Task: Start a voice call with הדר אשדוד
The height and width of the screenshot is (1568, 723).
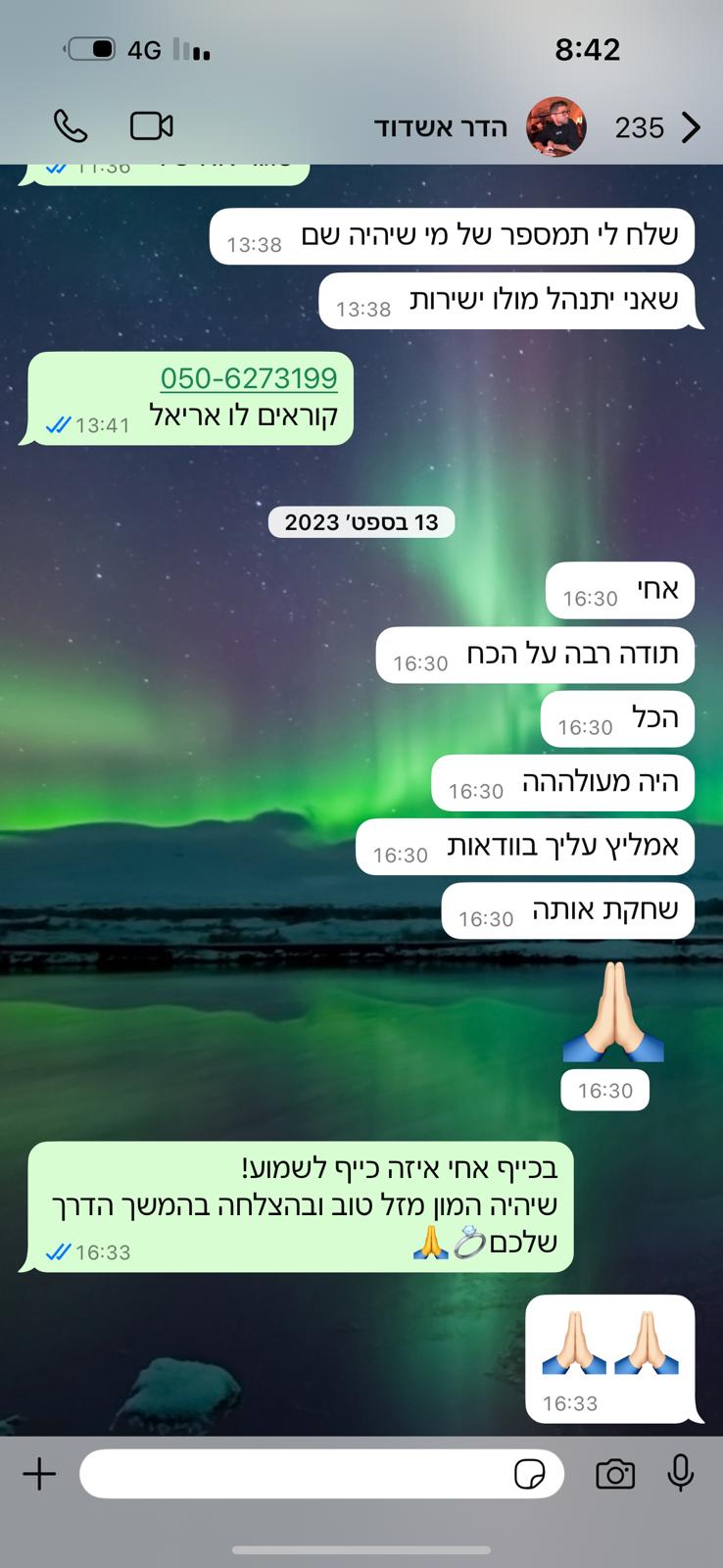Action: click(71, 126)
